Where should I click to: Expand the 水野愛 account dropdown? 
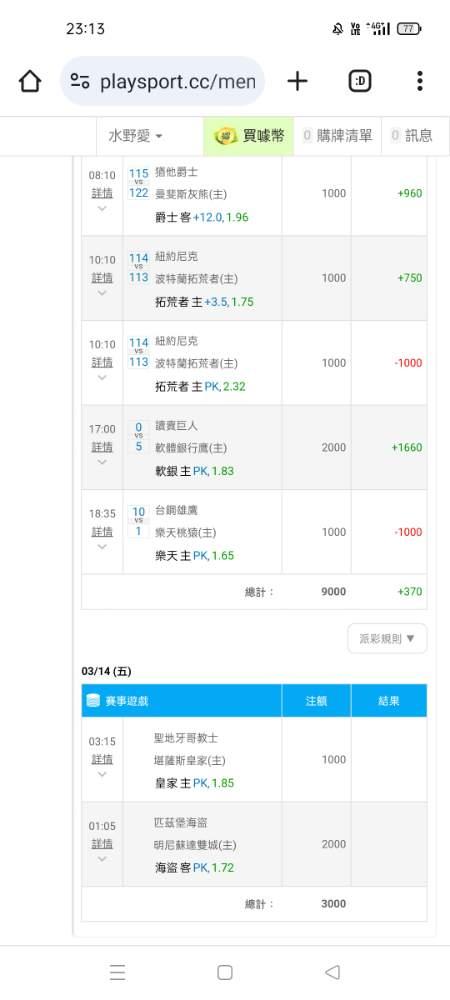click(135, 136)
